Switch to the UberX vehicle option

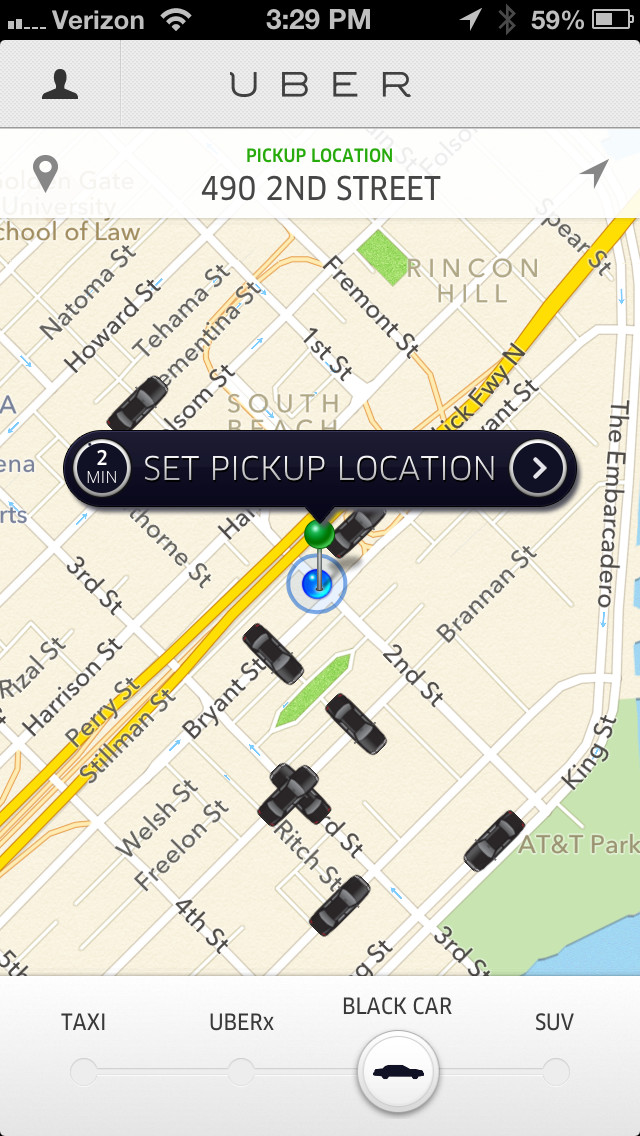(x=241, y=1071)
